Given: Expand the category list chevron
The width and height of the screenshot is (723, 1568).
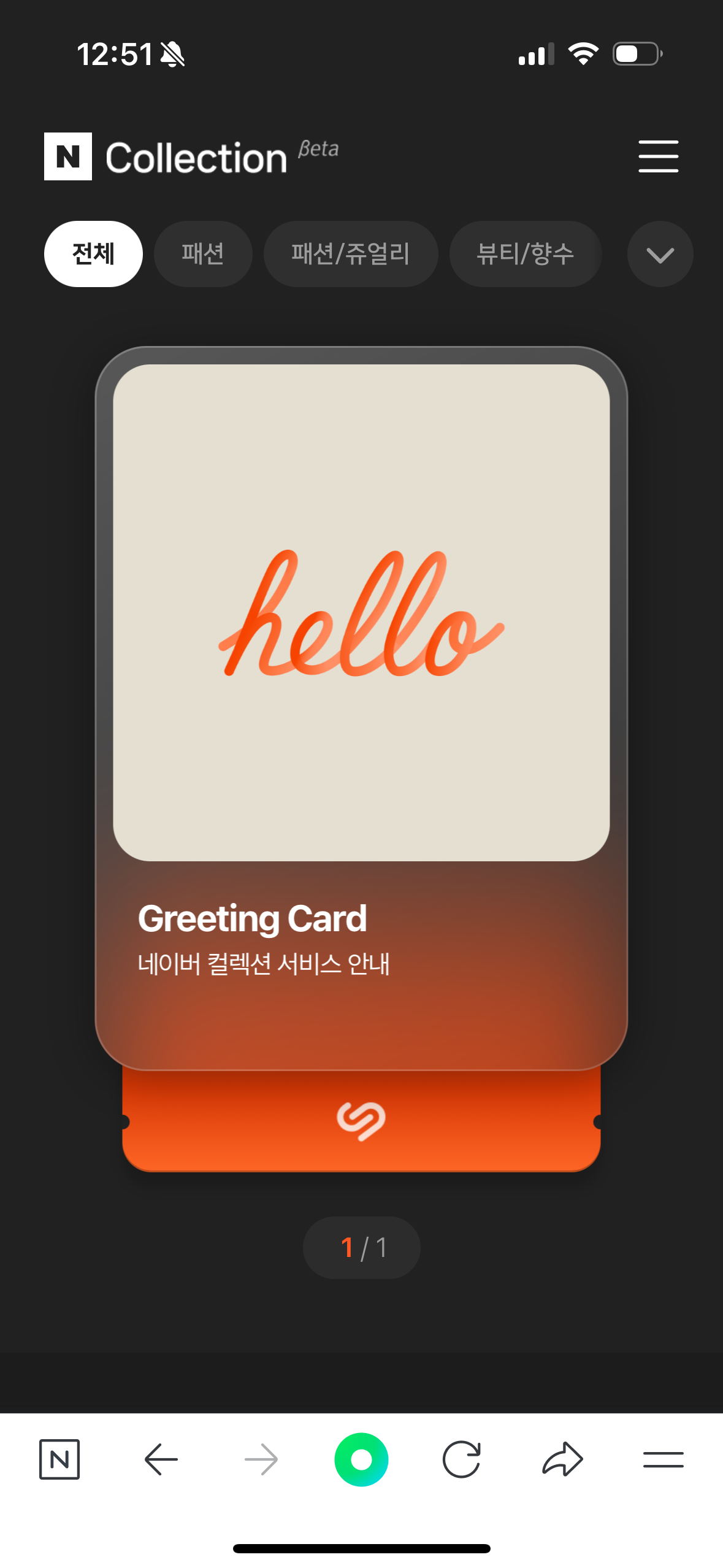Looking at the screenshot, I should pos(660,254).
